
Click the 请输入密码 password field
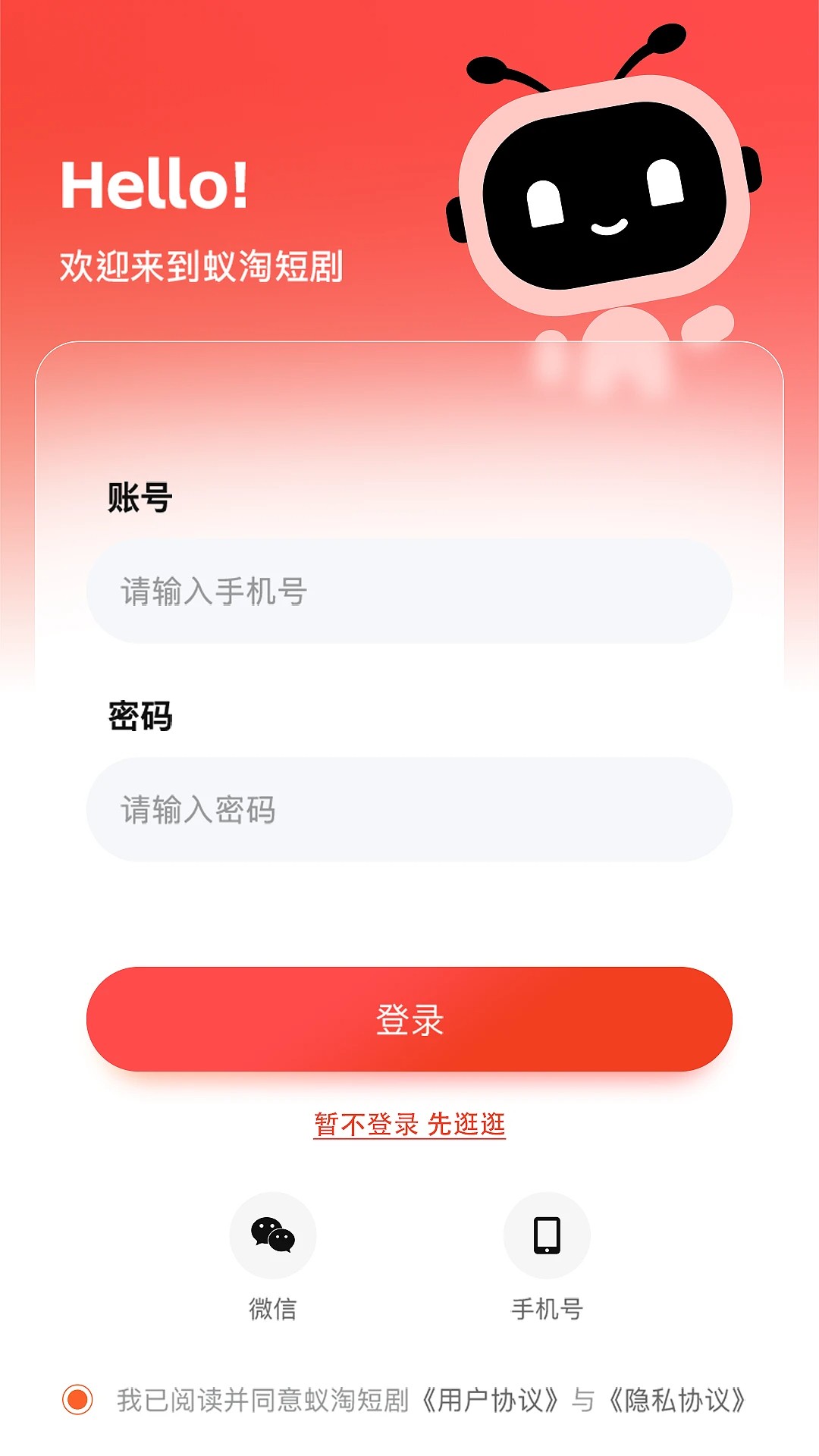click(409, 810)
